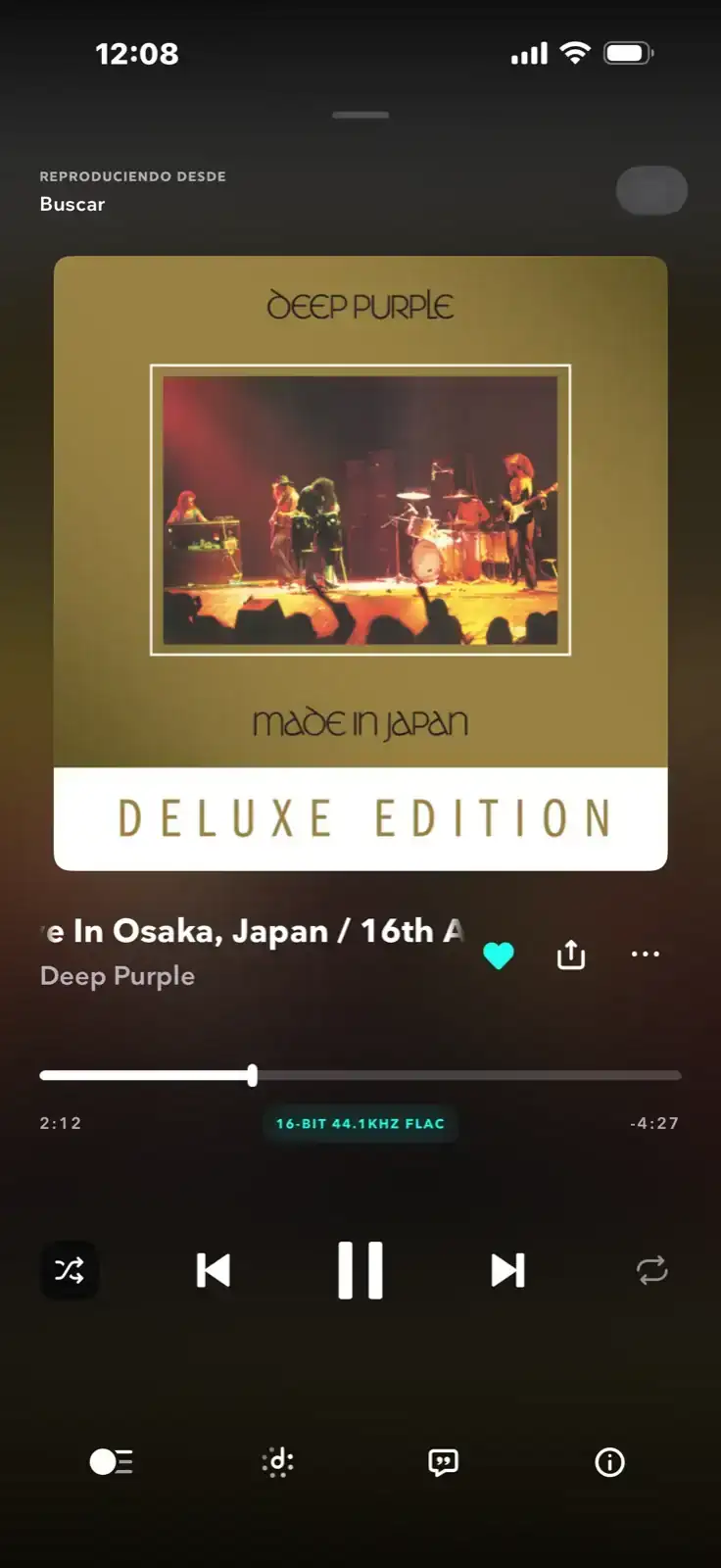Open track radio suggestions icon
721x1568 pixels.
tap(278, 1462)
